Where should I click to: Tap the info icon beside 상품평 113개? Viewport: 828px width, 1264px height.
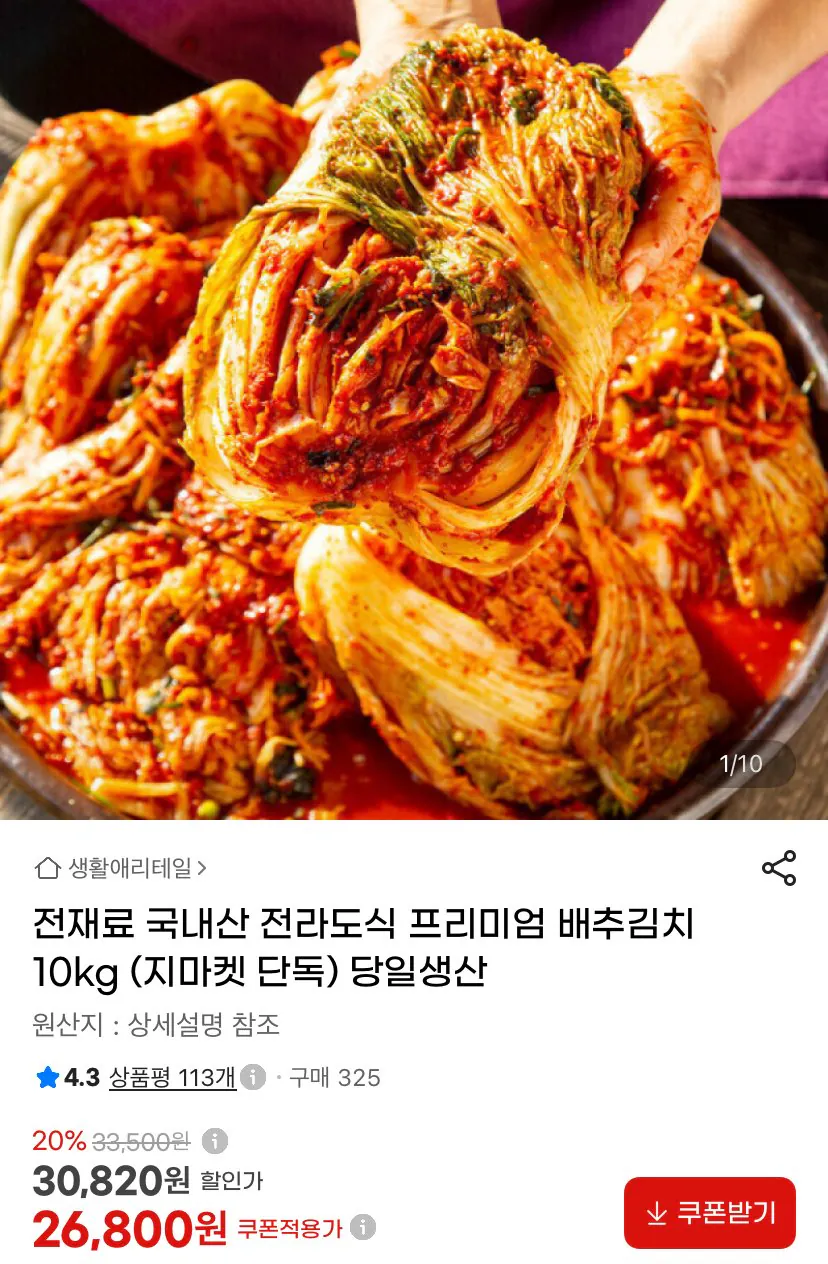click(253, 1077)
